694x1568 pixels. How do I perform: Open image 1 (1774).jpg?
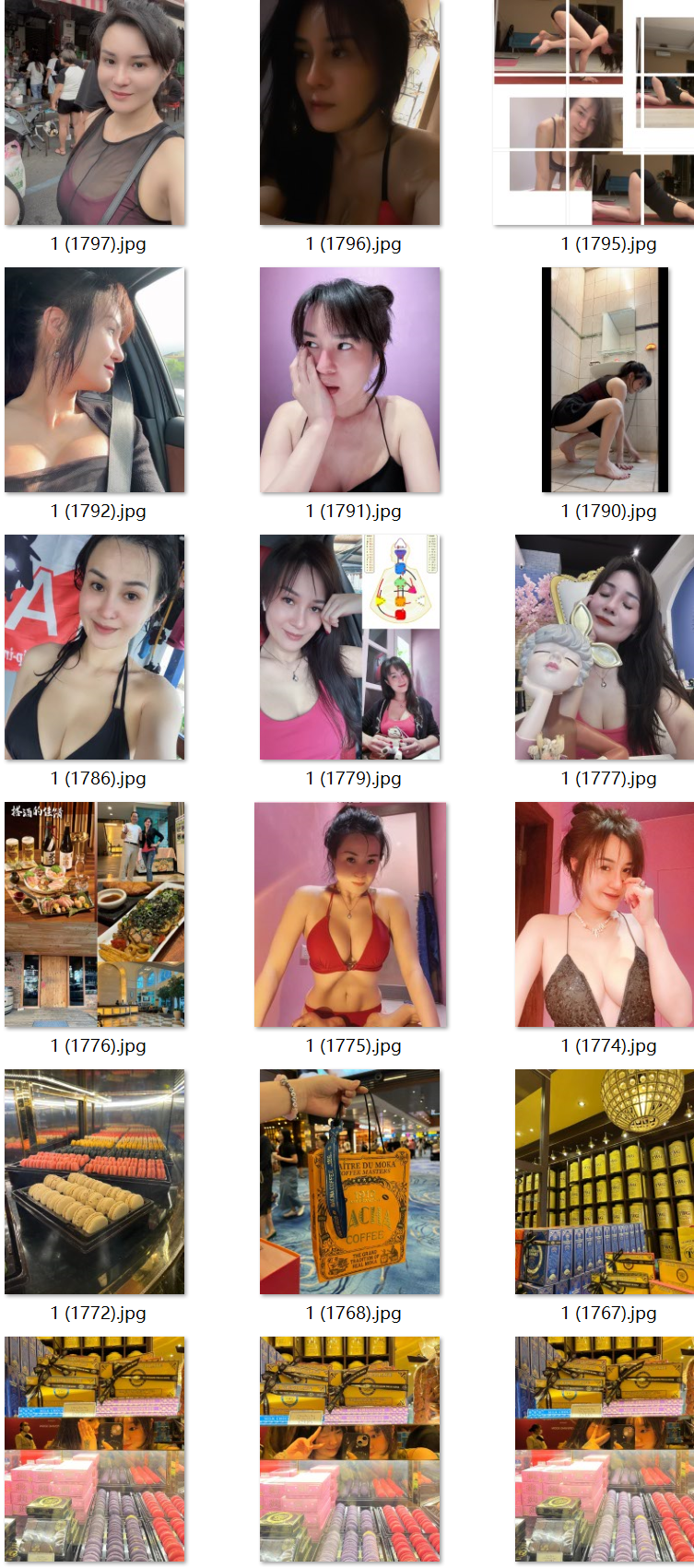point(605,914)
